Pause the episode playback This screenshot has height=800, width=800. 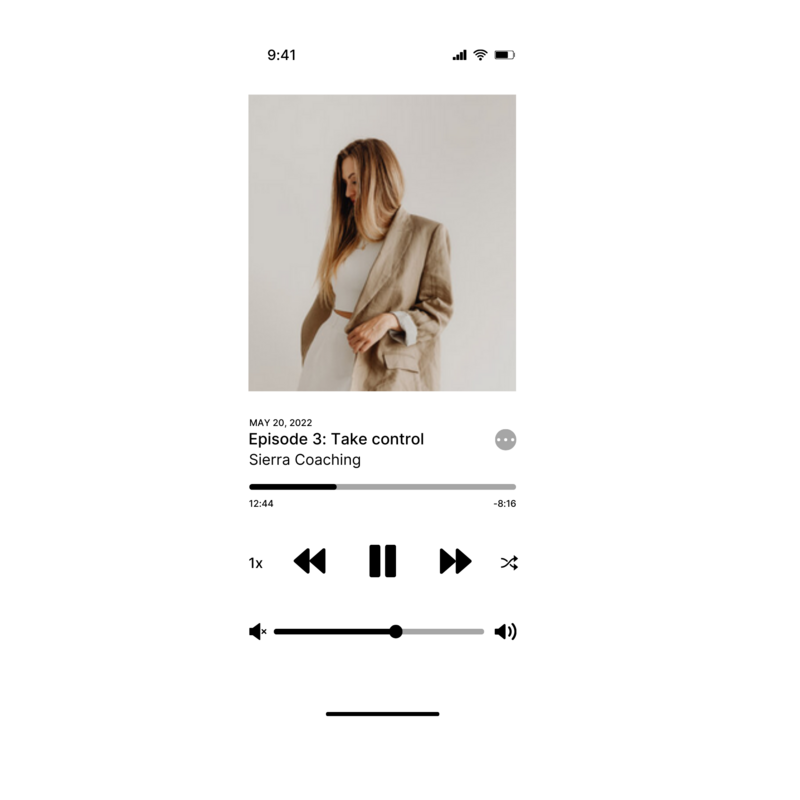[382, 561]
